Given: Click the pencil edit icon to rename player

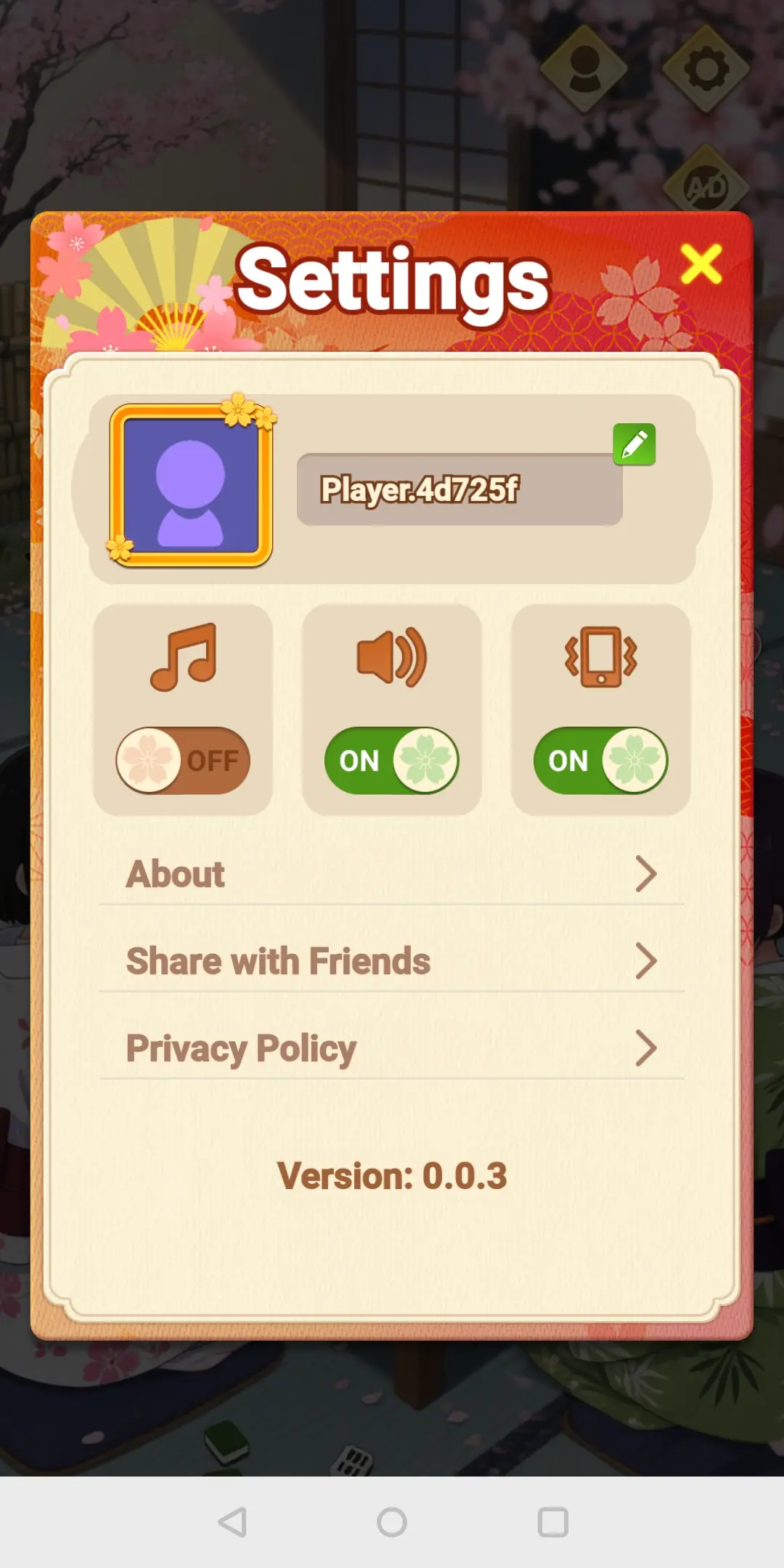Looking at the screenshot, I should tap(634, 445).
